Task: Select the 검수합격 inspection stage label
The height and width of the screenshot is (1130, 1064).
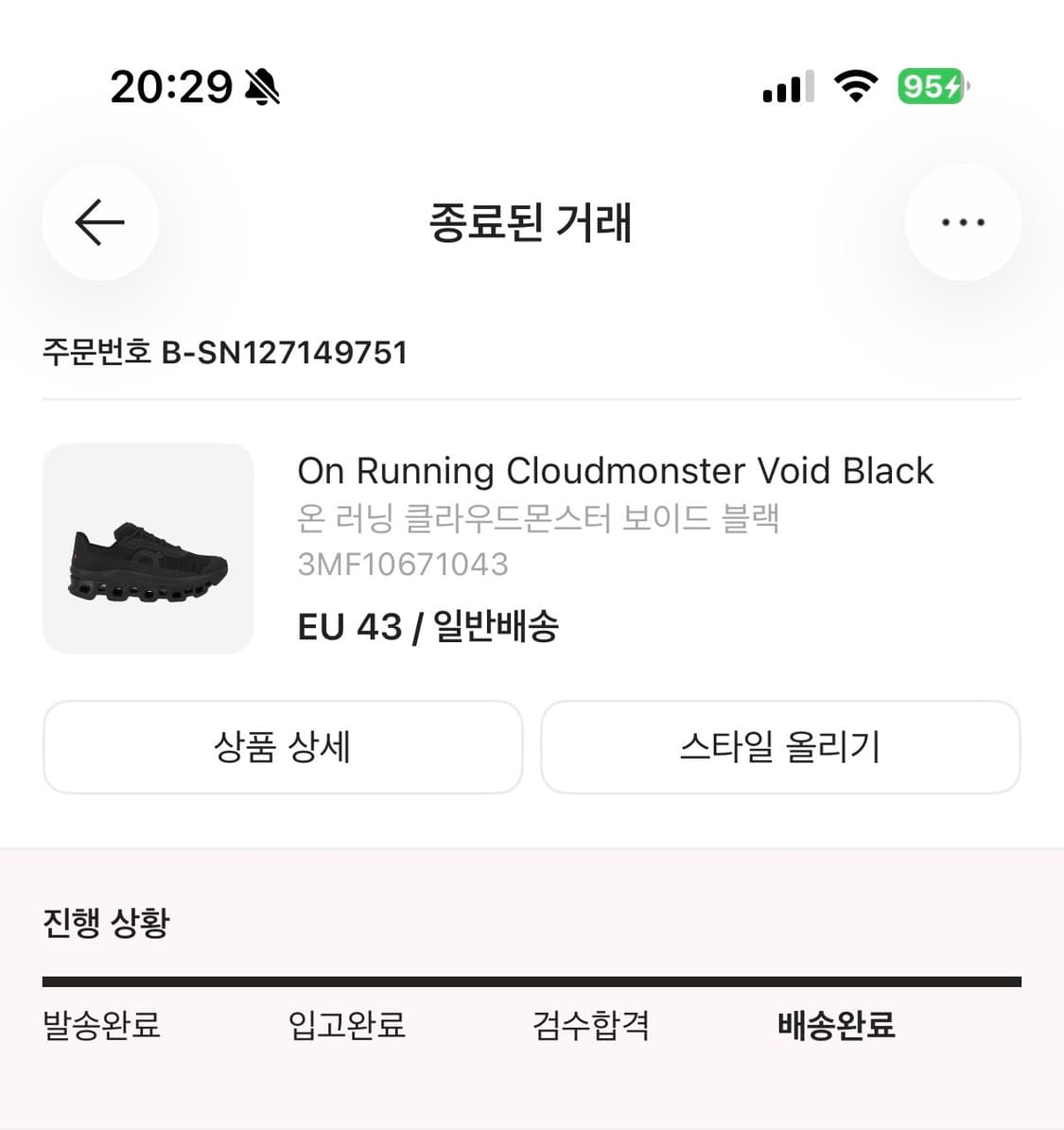Action: [x=590, y=1025]
